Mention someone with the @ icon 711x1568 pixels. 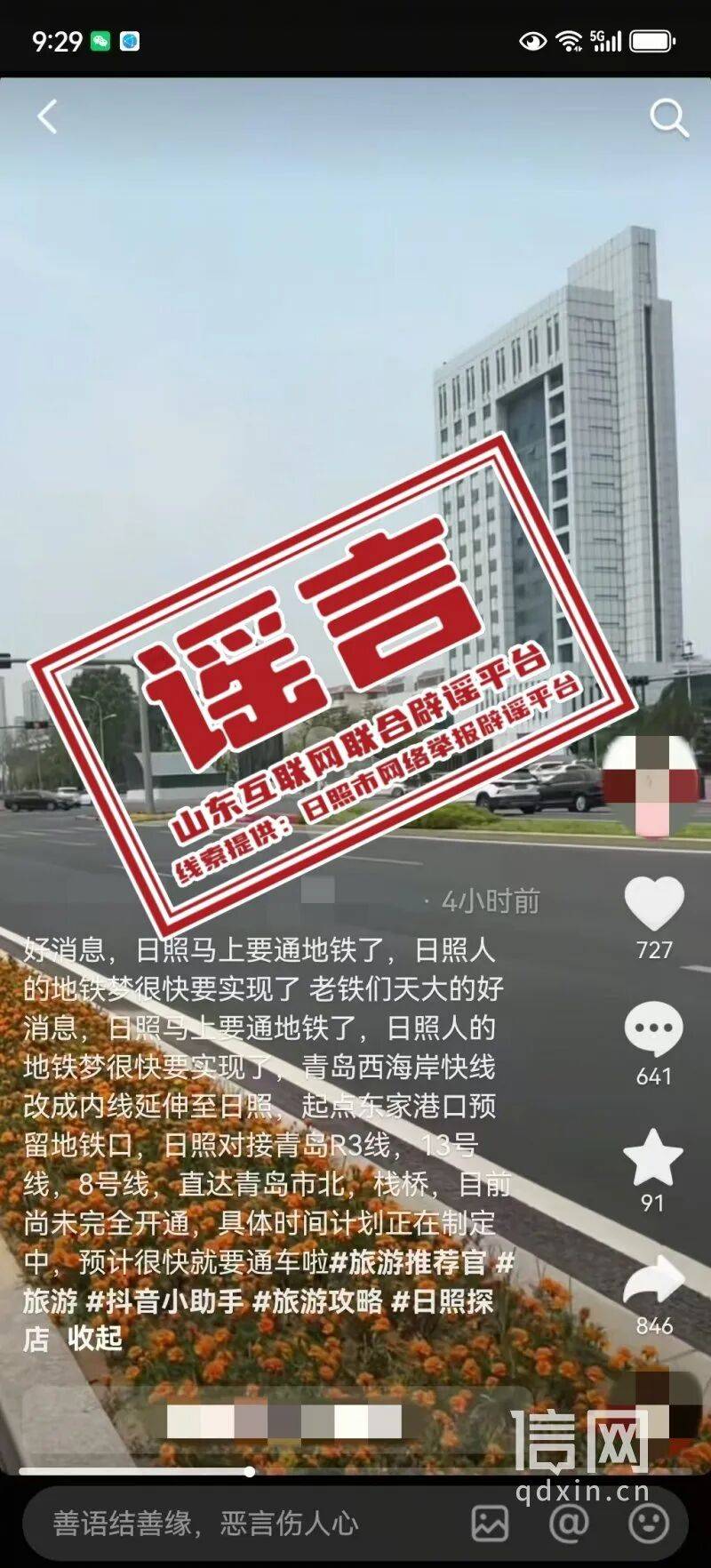569,1523
